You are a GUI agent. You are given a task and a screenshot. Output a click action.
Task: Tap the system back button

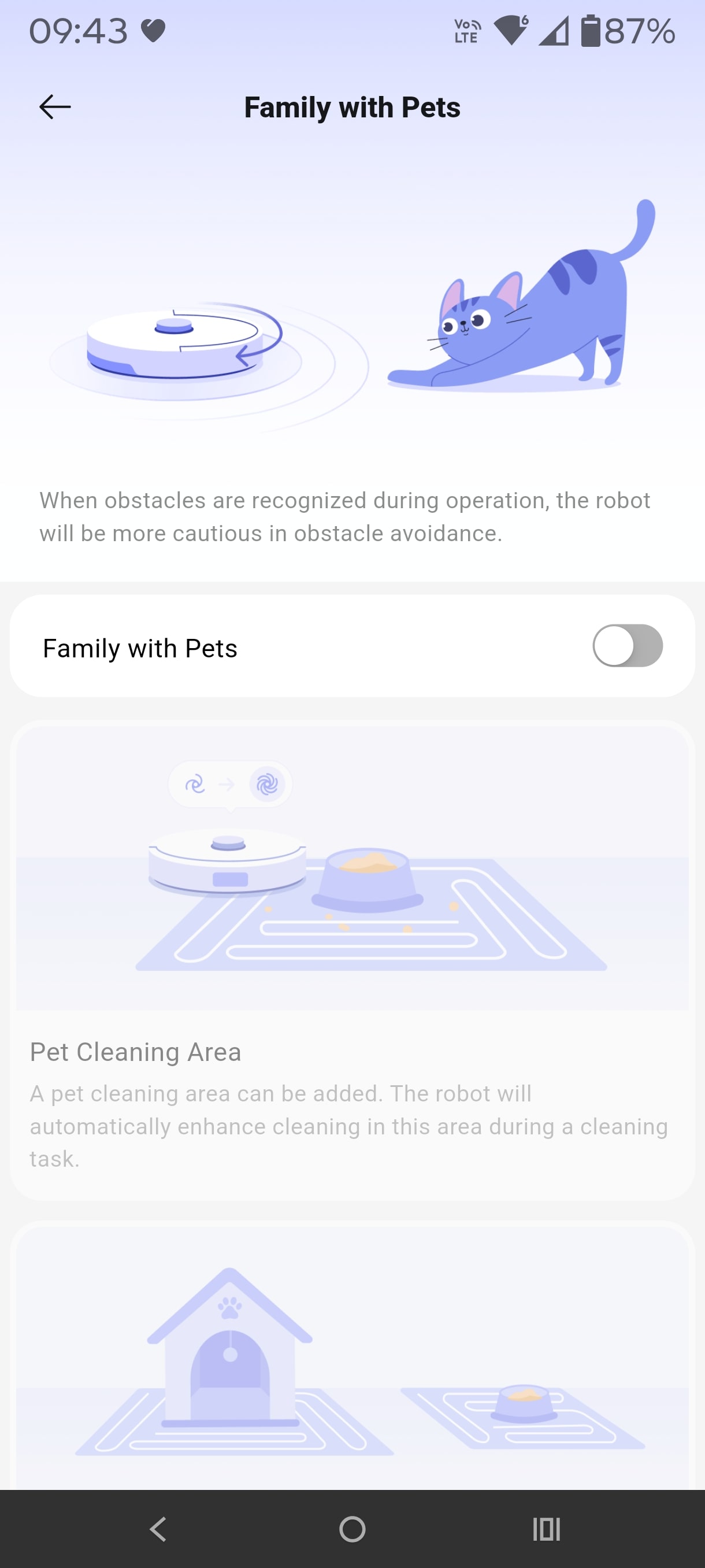pos(158,1529)
